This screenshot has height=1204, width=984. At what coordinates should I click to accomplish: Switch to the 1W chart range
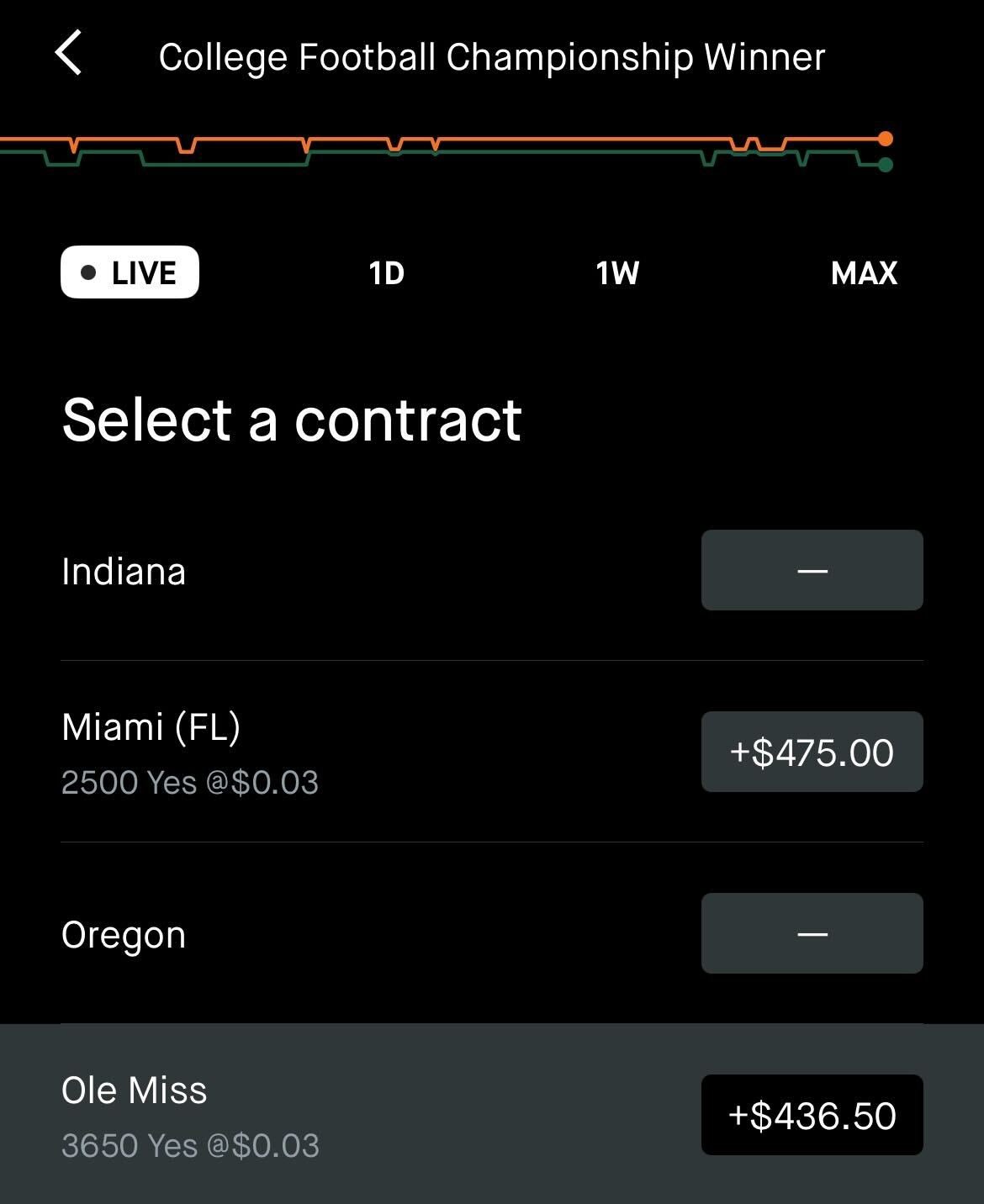coord(617,272)
